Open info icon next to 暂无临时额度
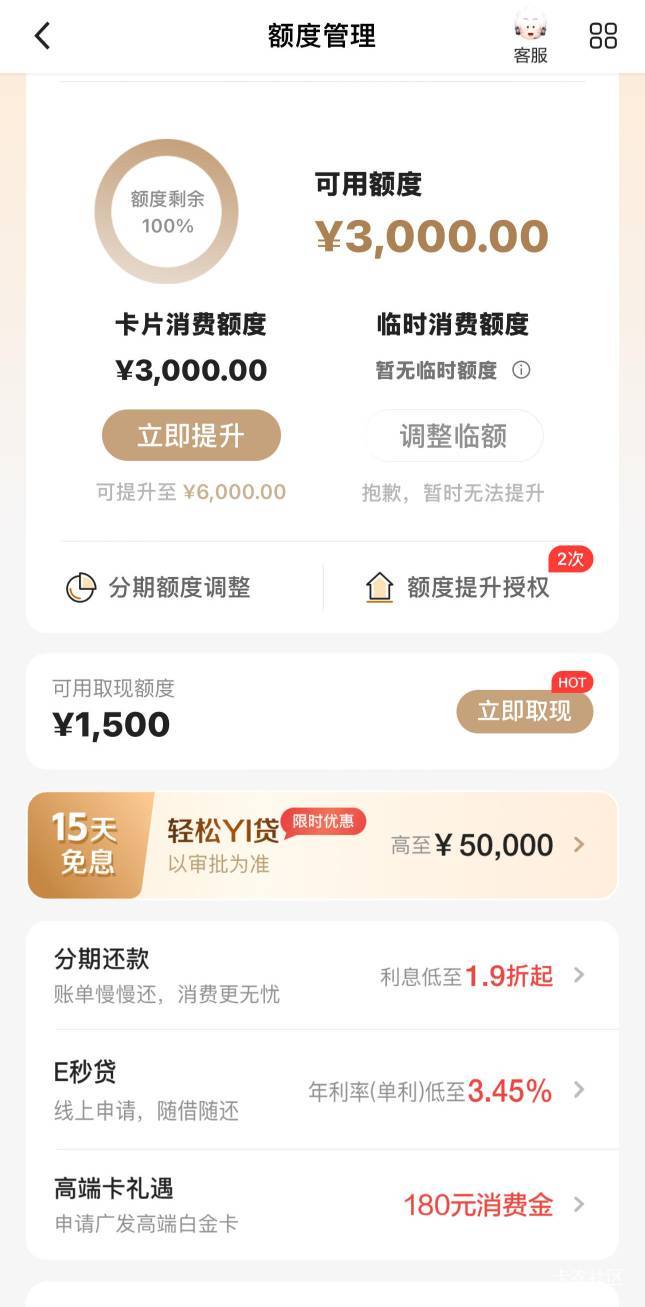This screenshot has width=645, height=1307. coord(521,370)
